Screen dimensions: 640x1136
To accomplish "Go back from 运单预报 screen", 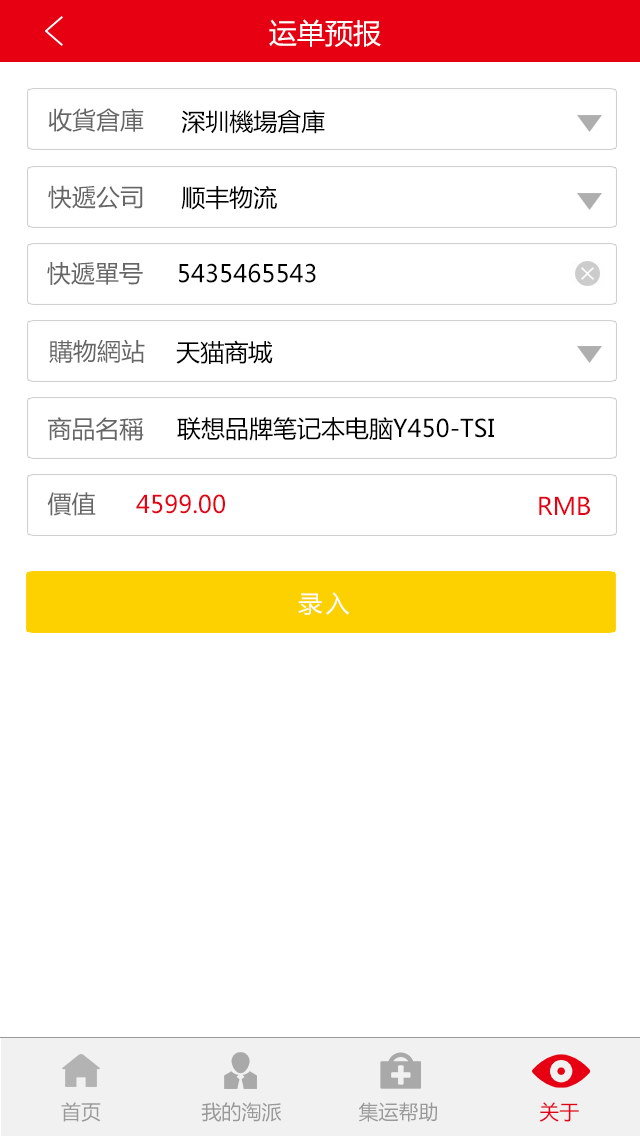I will pyautogui.click(x=54, y=31).
